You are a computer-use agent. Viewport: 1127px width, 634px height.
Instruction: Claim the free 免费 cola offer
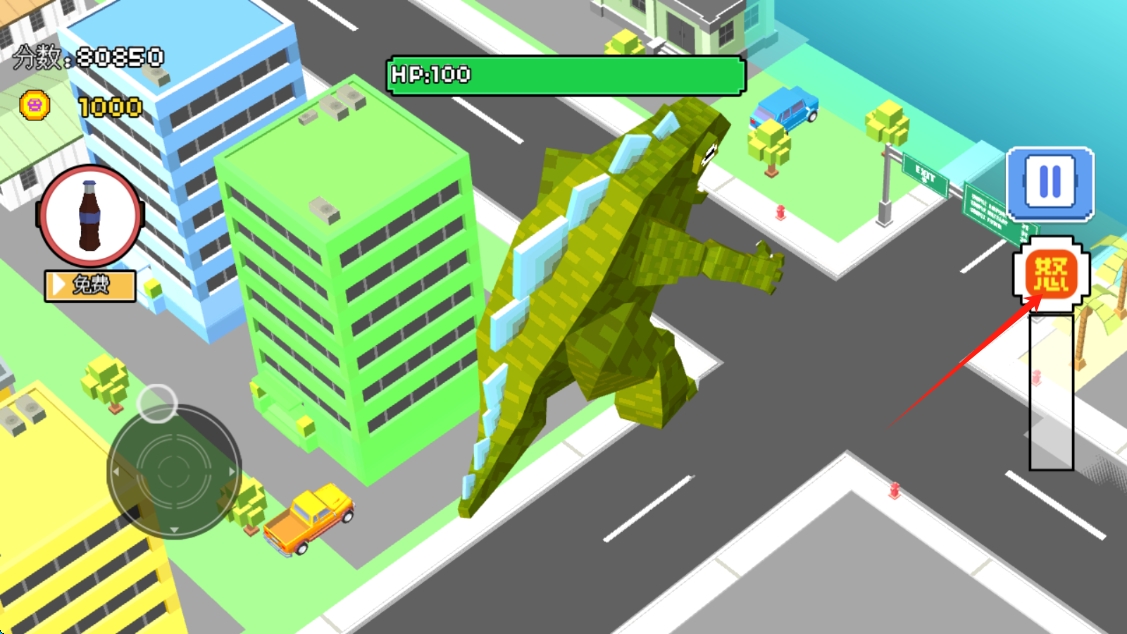90,285
